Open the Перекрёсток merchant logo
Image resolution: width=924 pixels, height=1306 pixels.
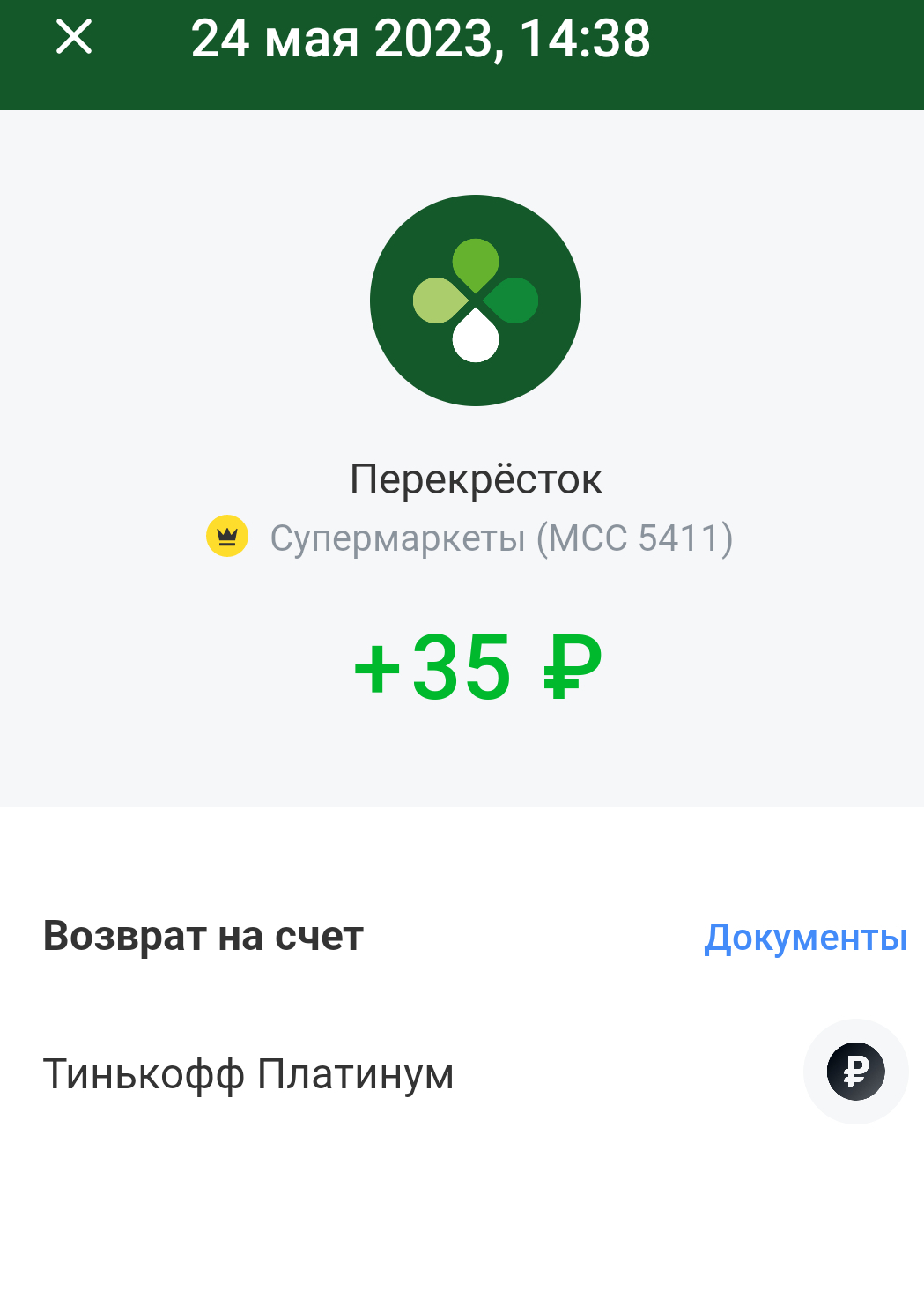[x=476, y=301]
